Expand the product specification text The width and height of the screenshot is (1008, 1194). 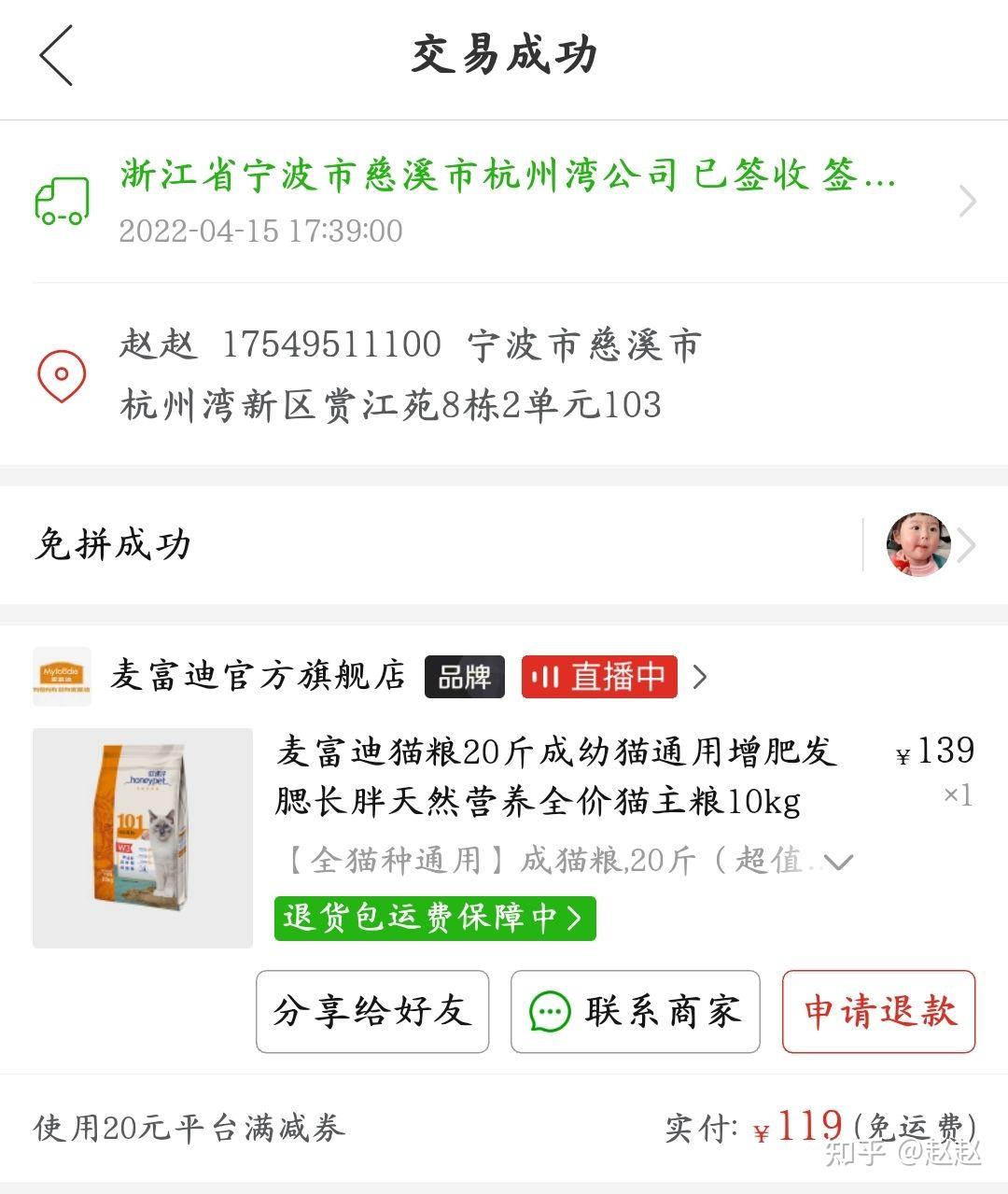(838, 861)
